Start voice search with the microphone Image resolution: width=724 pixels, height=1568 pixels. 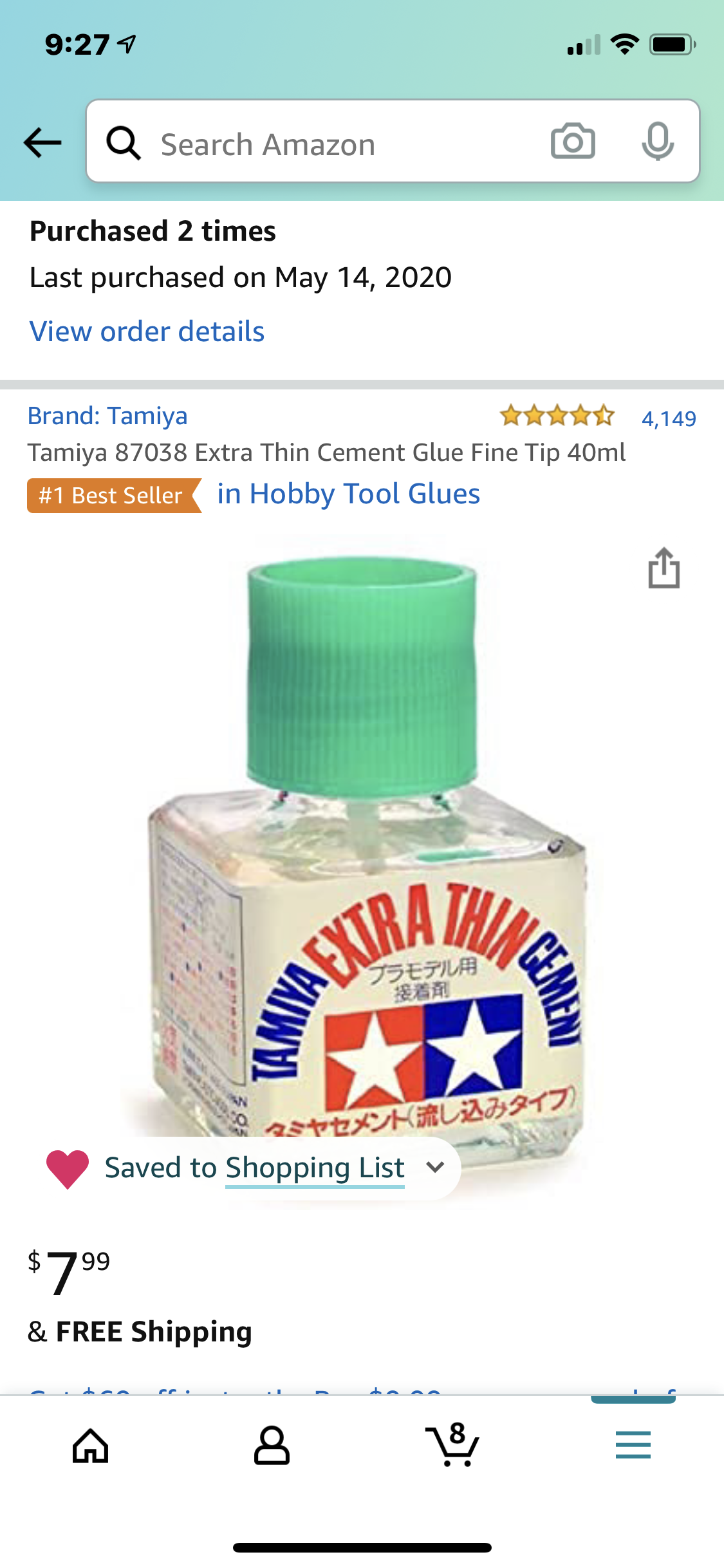[x=657, y=142]
